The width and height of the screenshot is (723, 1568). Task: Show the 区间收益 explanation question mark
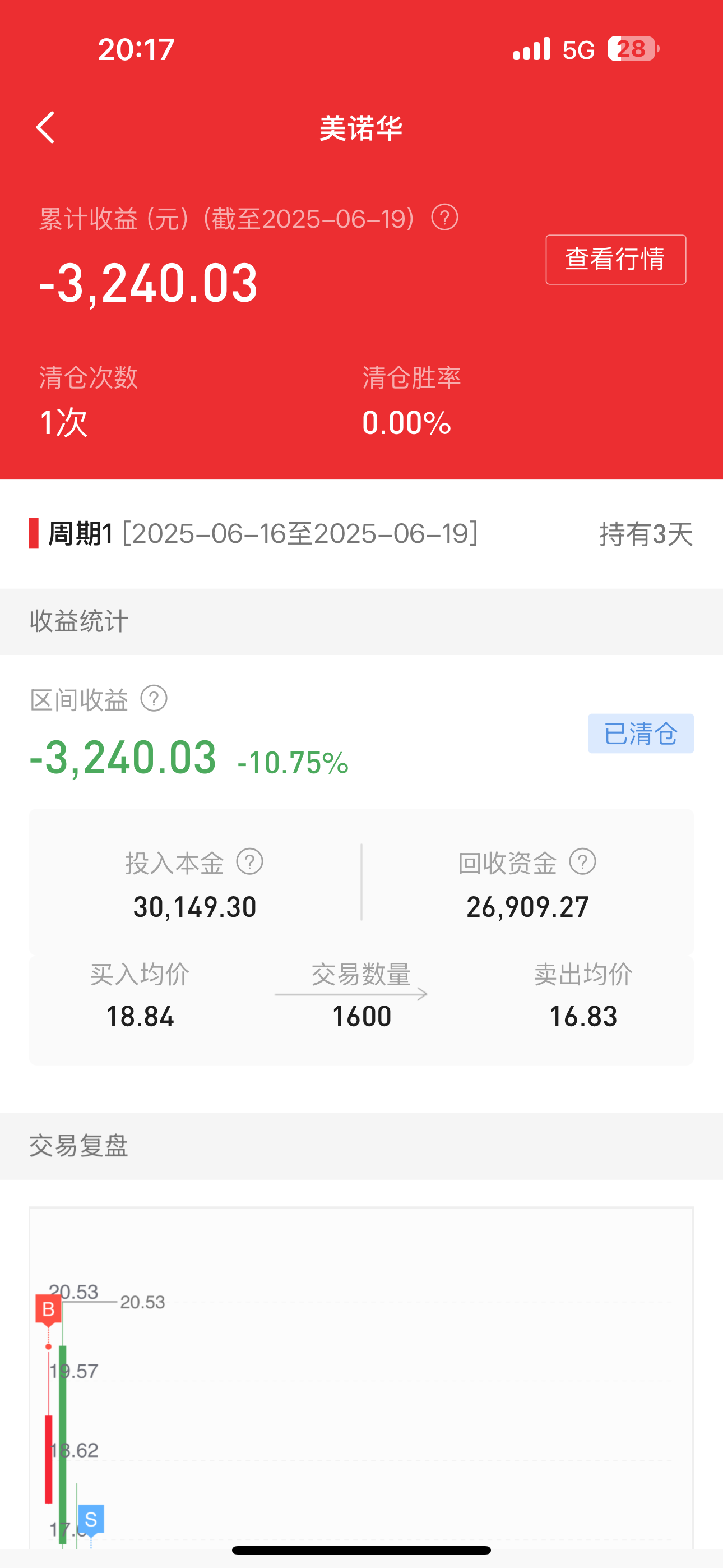coord(154,698)
